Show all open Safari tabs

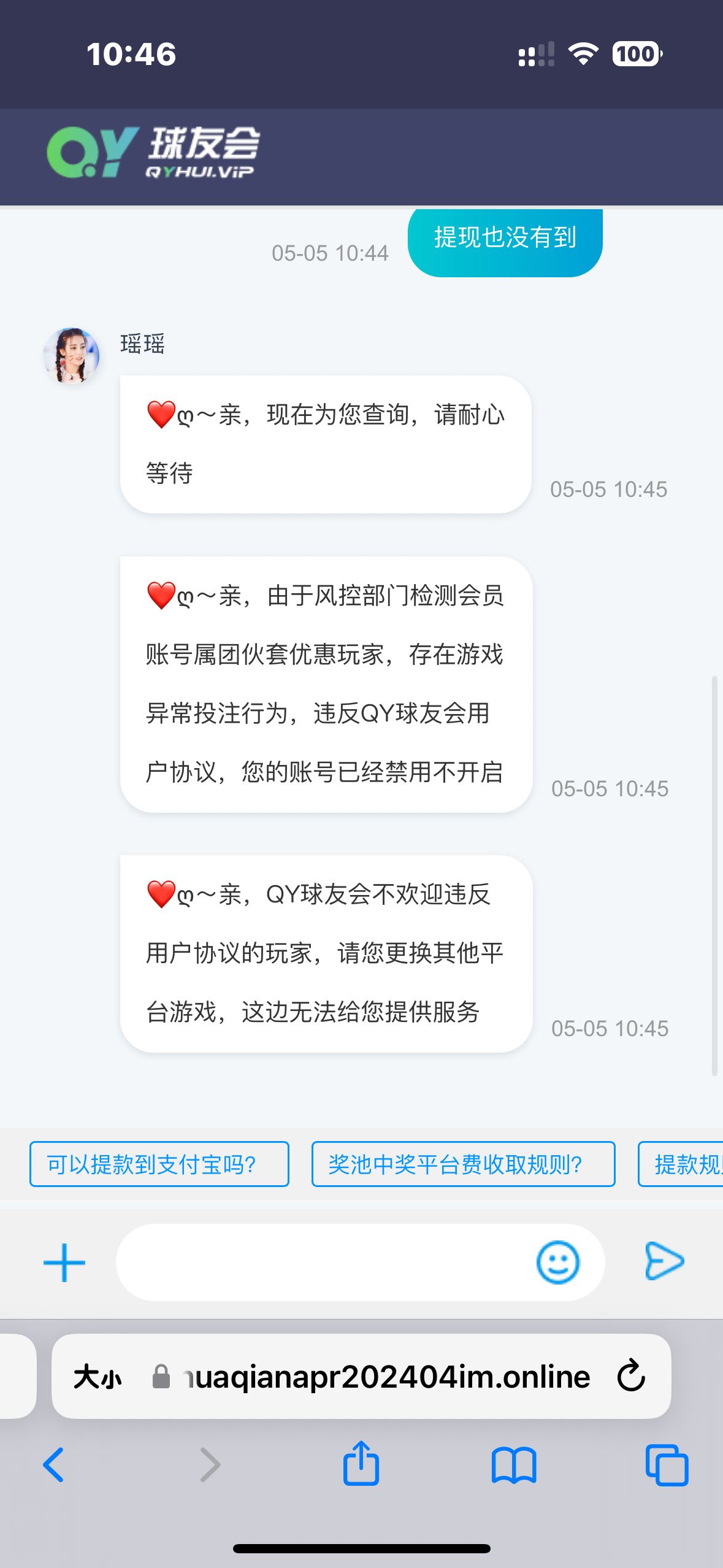coord(667,1465)
